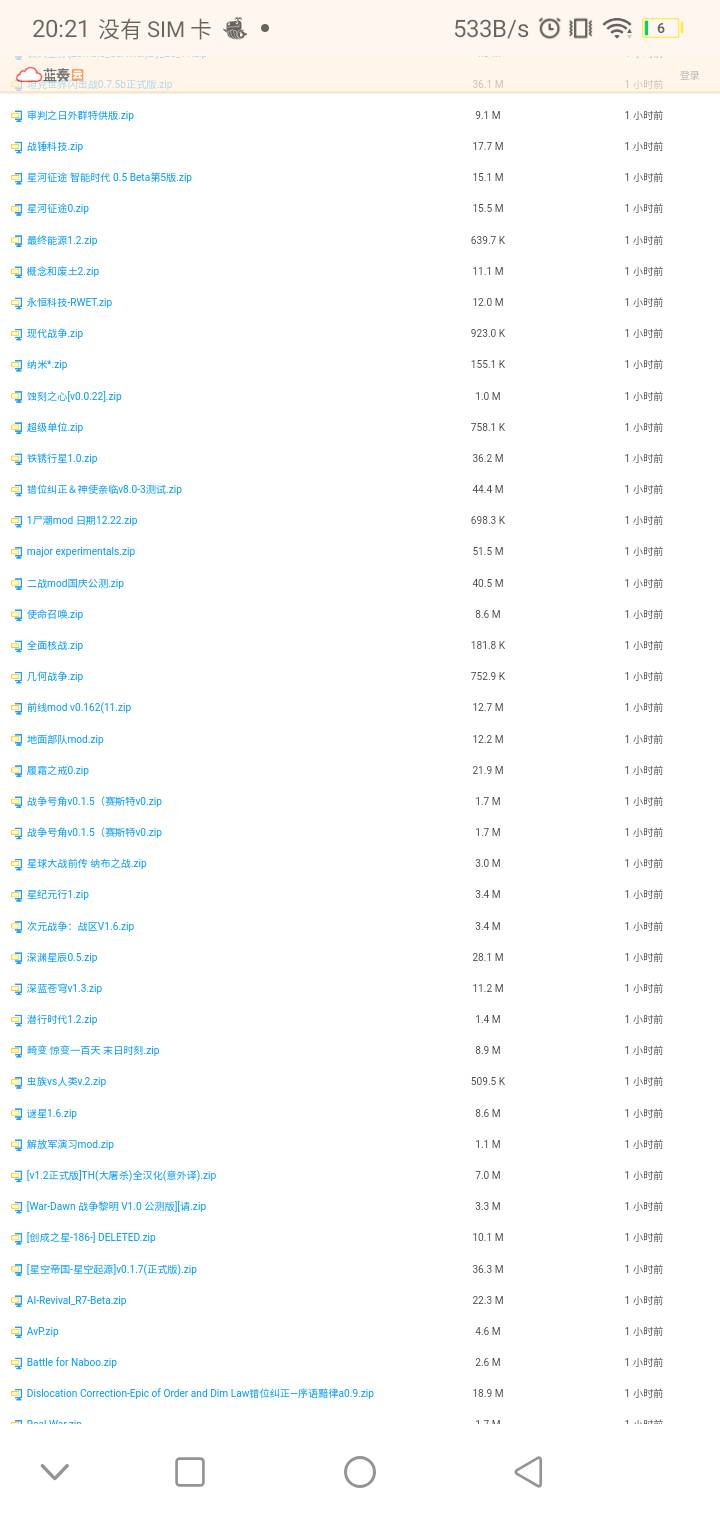Tap the 登录 login link
The height and width of the screenshot is (1520, 720).
pos(689,76)
